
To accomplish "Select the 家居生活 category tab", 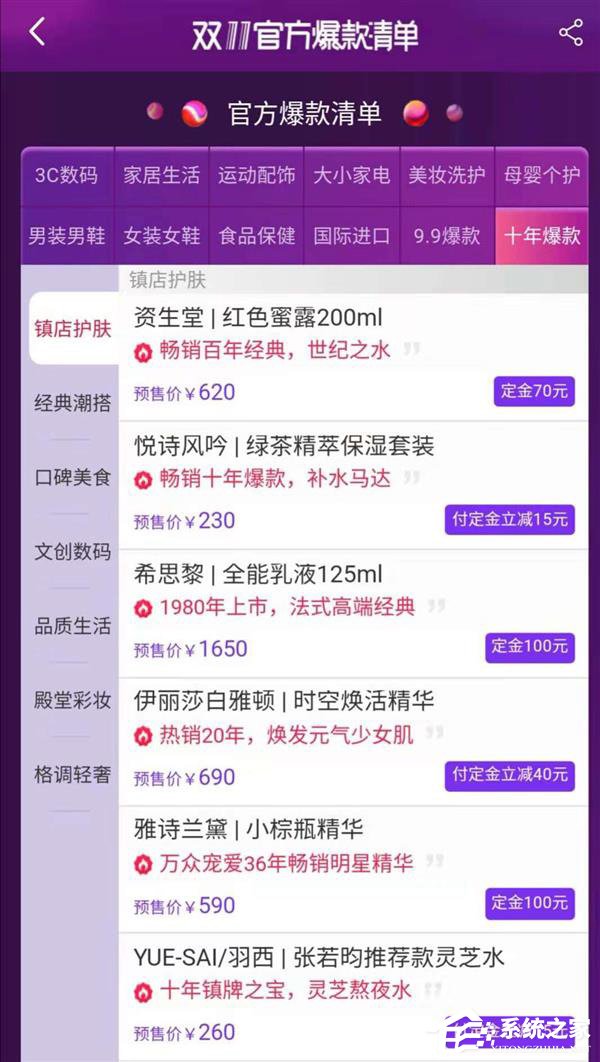I will coord(161,175).
